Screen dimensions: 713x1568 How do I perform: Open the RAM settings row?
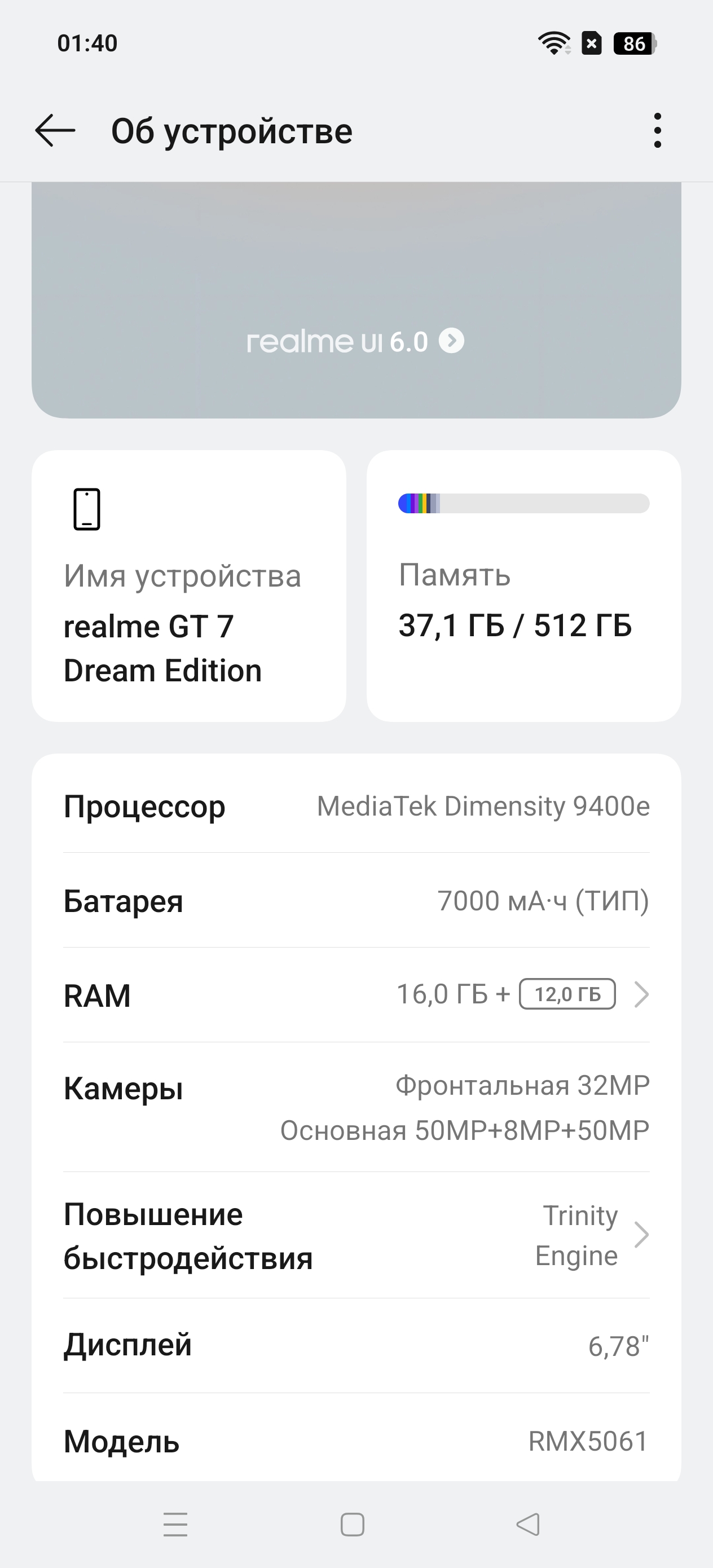(x=356, y=994)
